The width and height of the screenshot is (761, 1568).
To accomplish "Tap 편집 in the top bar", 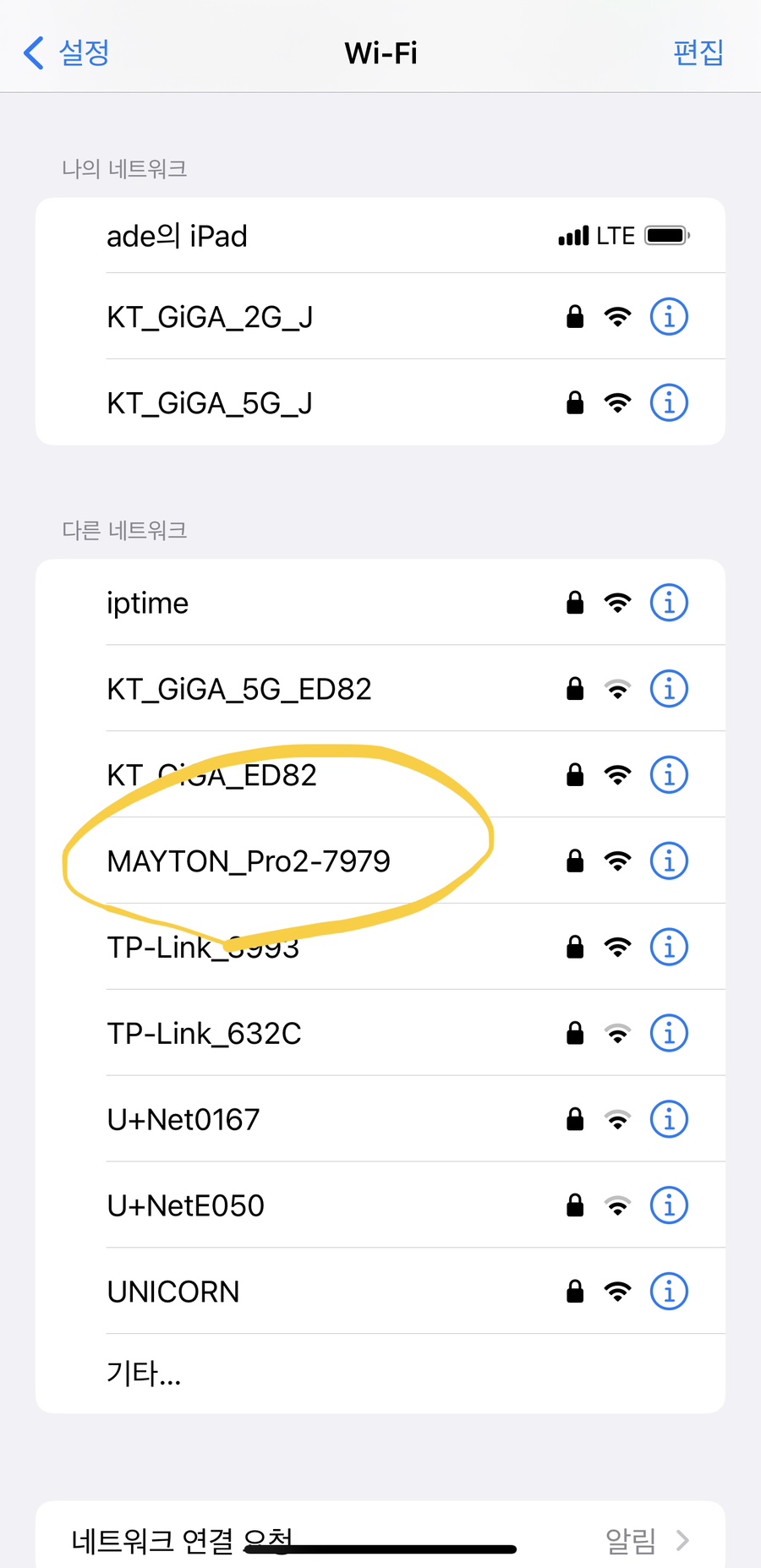I will pyautogui.click(x=698, y=52).
